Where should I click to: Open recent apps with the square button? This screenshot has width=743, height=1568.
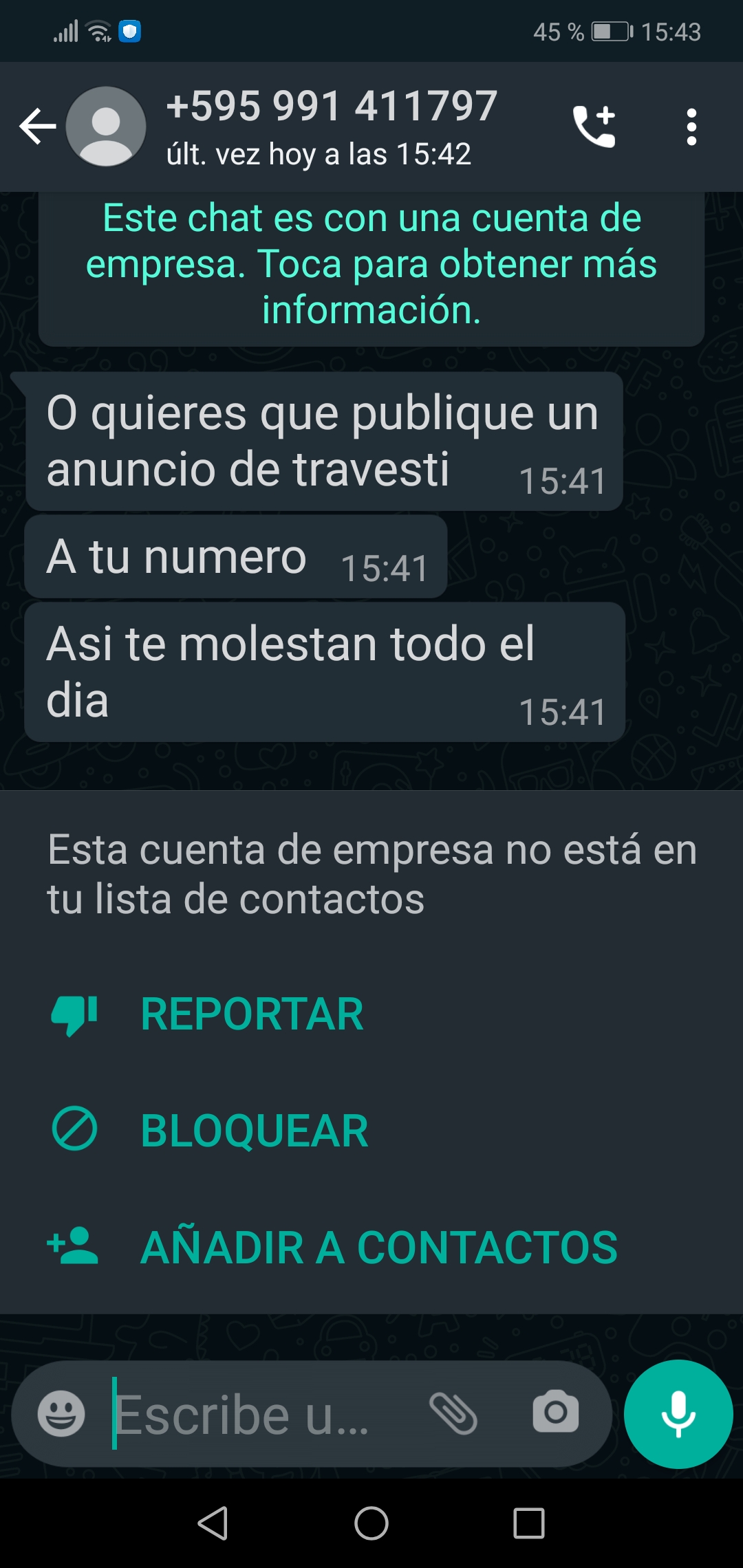point(529,1523)
